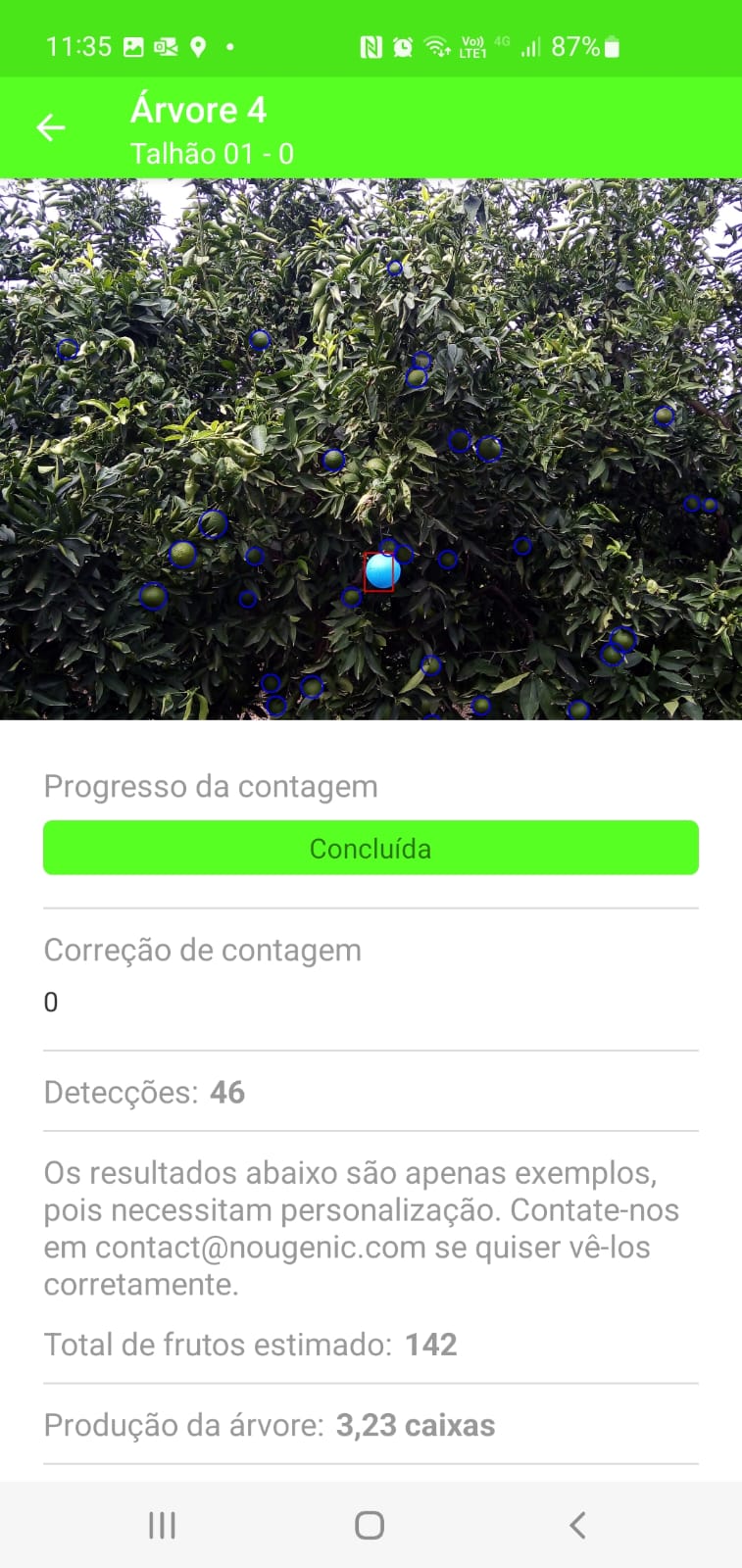Viewport: 742px width, 1568px height.
Task: Go back using the app bar arrow
Action: pos(51,127)
